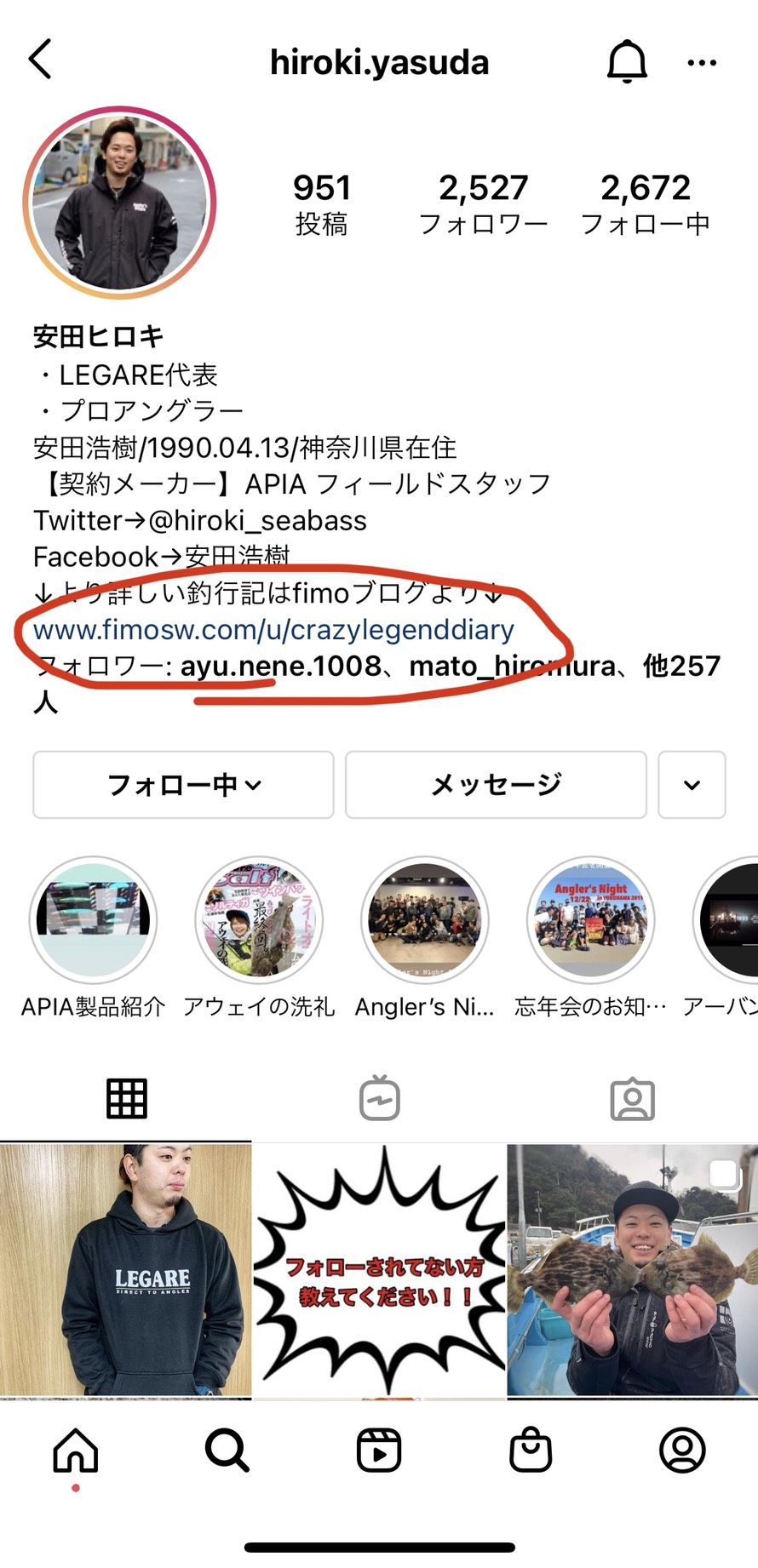This screenshot has width=758, height=1568.
Task: Go back using the top-left arrow
Action: 40,60
